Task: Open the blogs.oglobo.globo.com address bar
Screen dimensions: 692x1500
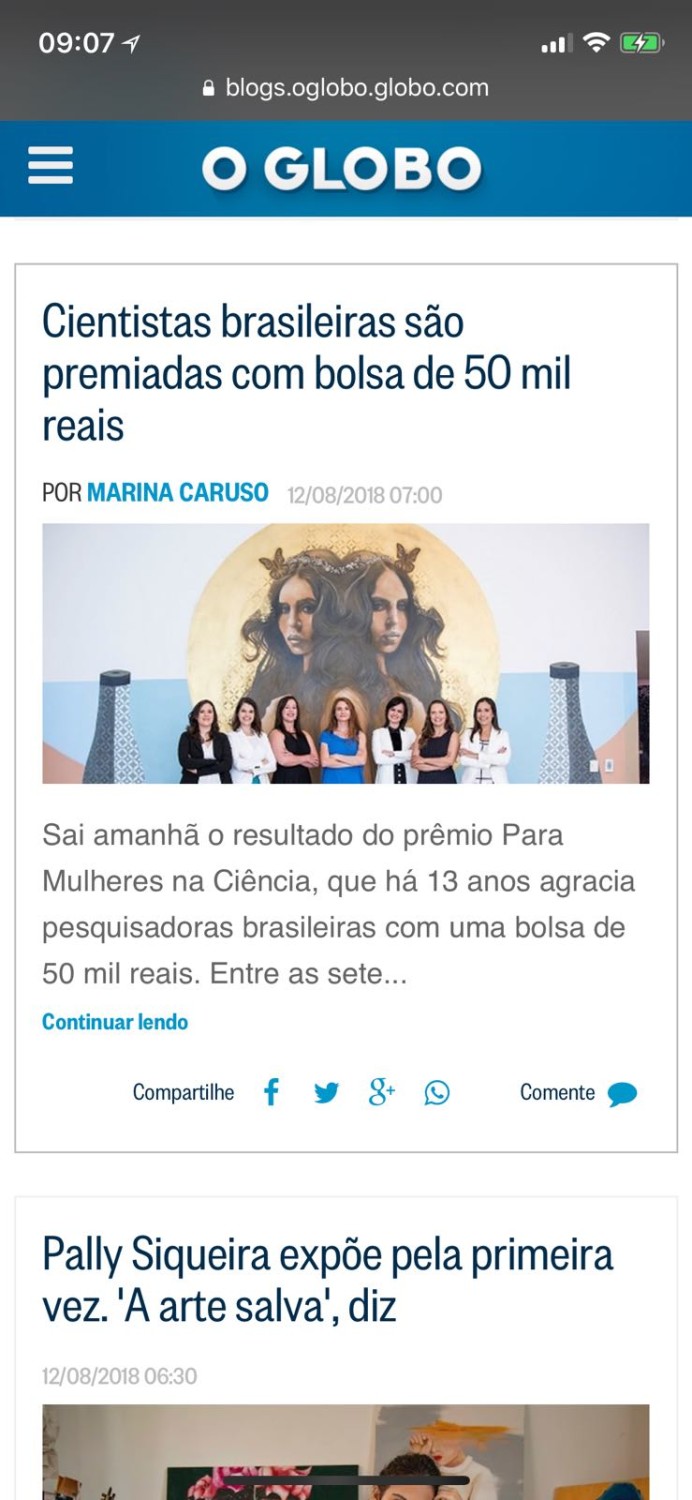Action: point(346,88)
